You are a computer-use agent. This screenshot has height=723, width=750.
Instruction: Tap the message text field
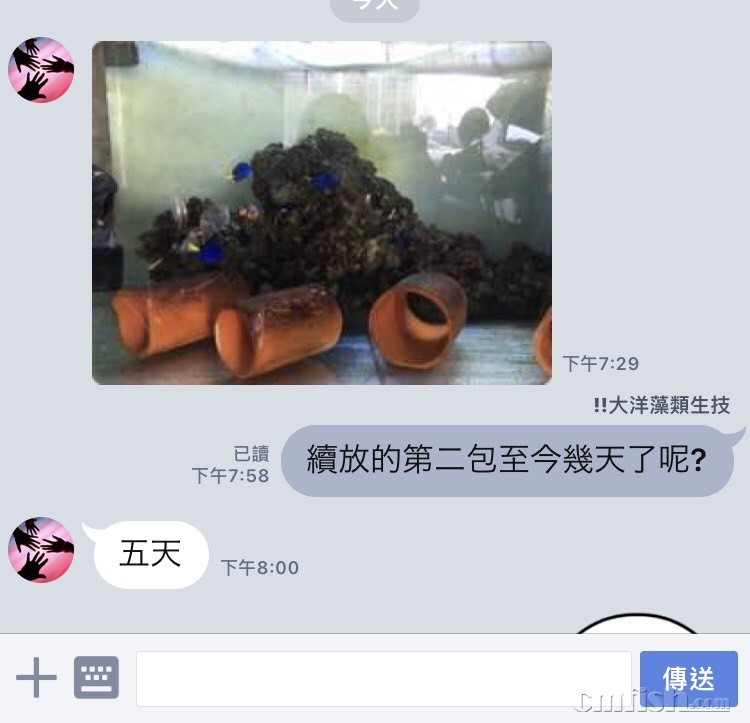point(383,679)
